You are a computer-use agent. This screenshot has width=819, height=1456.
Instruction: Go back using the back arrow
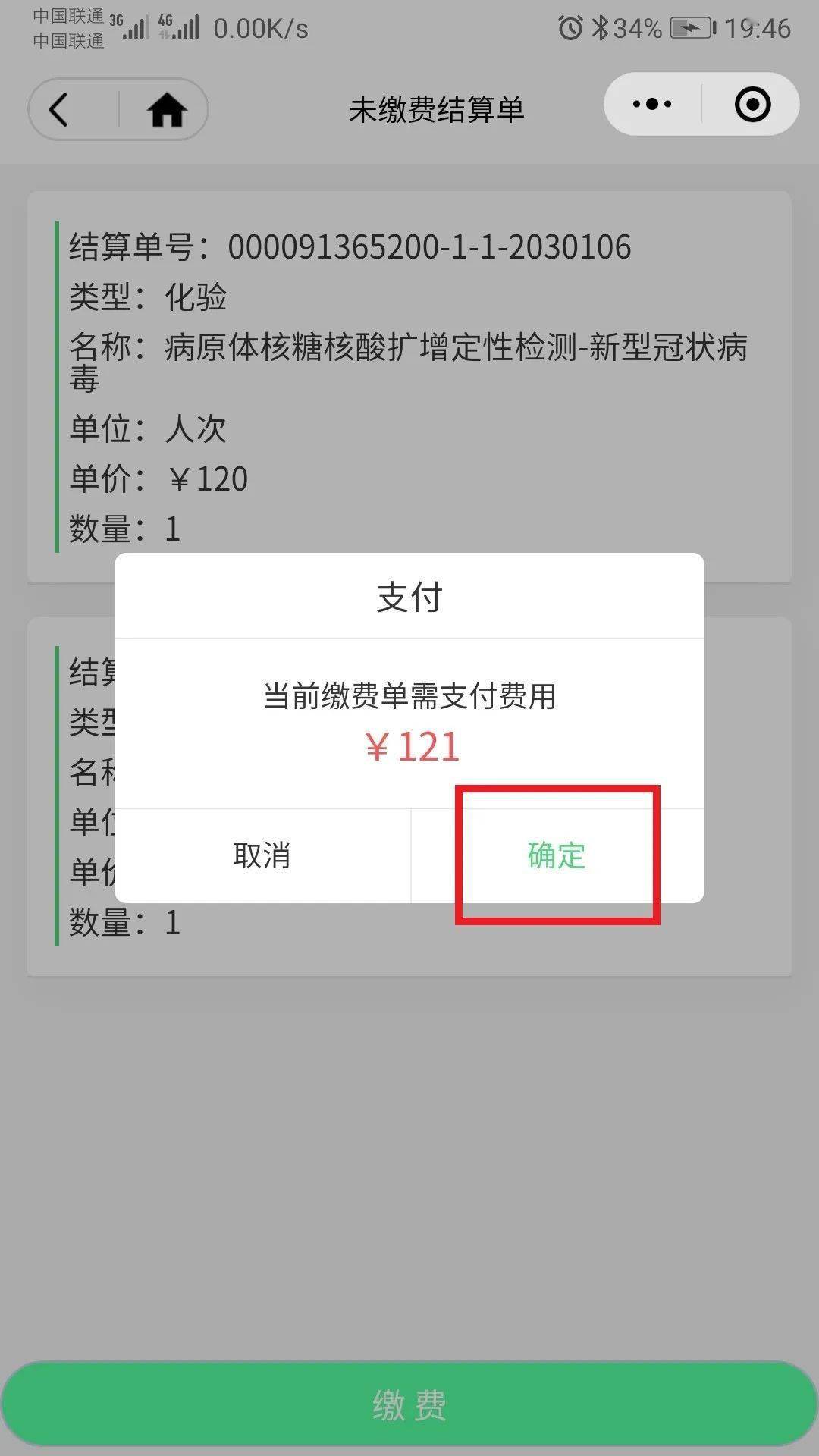tap(60, 109)
